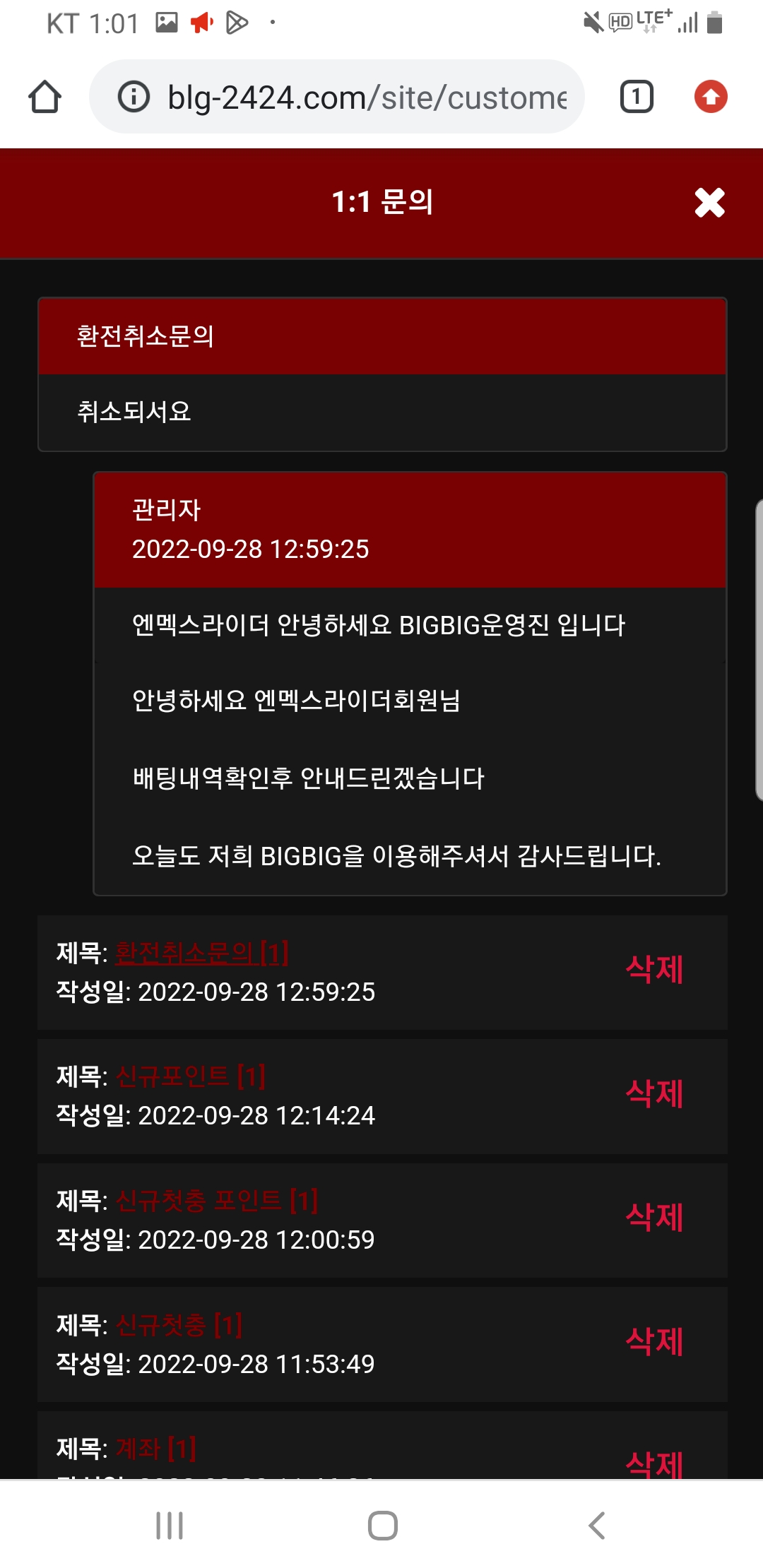Screen dimensions: 763x1568
Task: Open the 신규첫충 [1] inquiry
Action: tap(179, 1325)
